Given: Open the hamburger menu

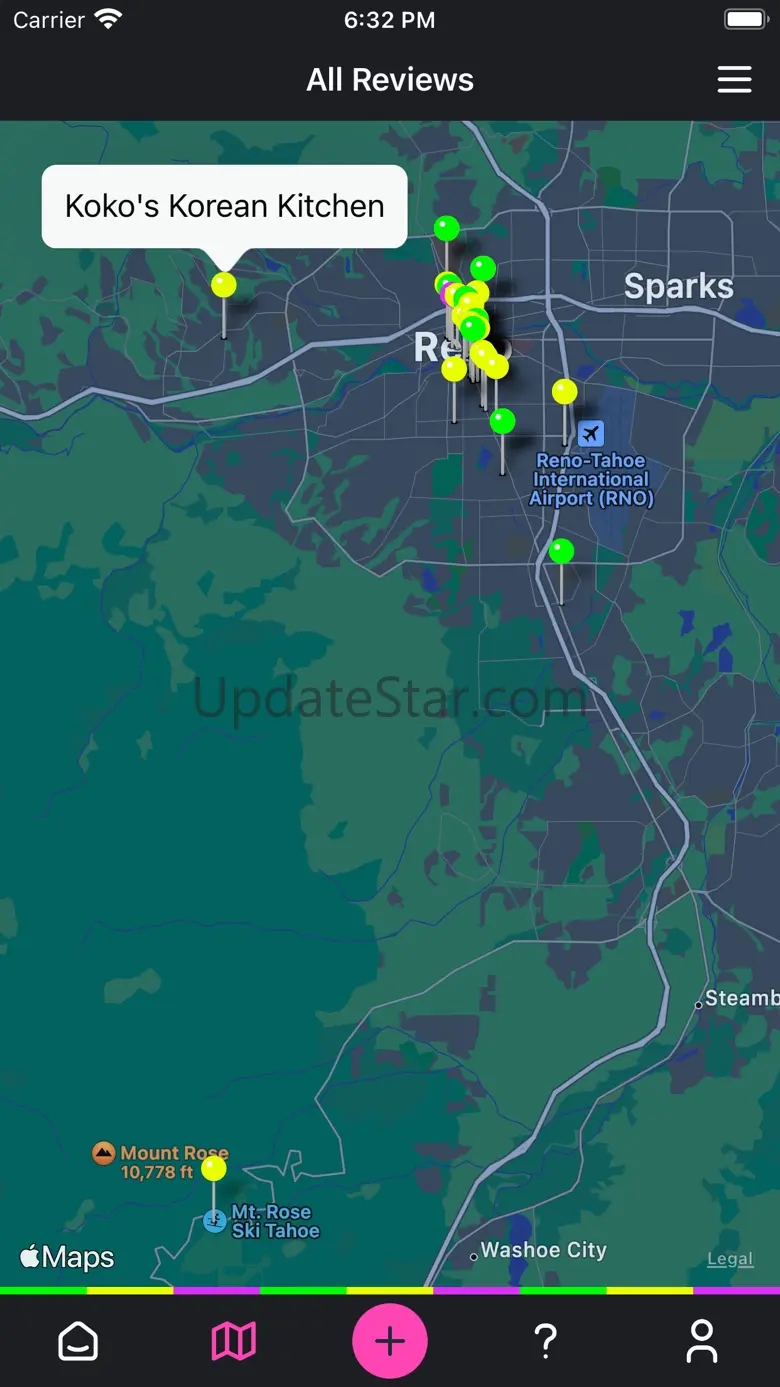Looking at the screenshot, I should (x=734, y=80).
